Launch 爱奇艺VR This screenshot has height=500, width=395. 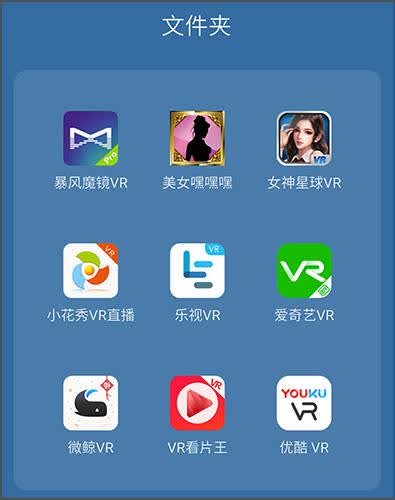pyautogui.click(x=305, y=270)
